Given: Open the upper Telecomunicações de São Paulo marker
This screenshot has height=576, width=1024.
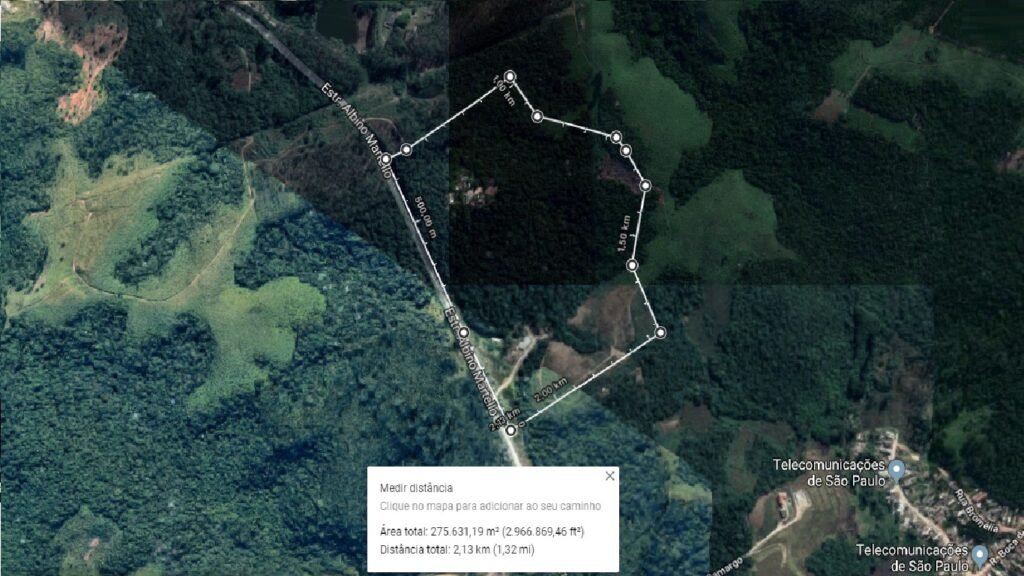Looking at the screenshot, I should coord(897,469).
